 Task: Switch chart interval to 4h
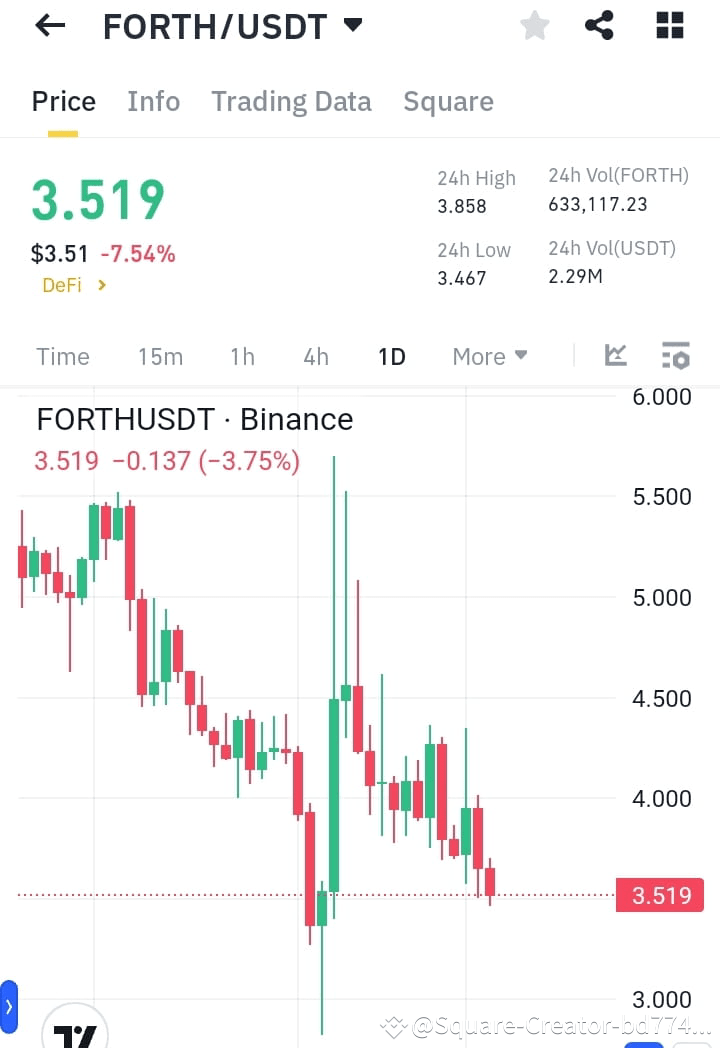(x=315, y=355)
